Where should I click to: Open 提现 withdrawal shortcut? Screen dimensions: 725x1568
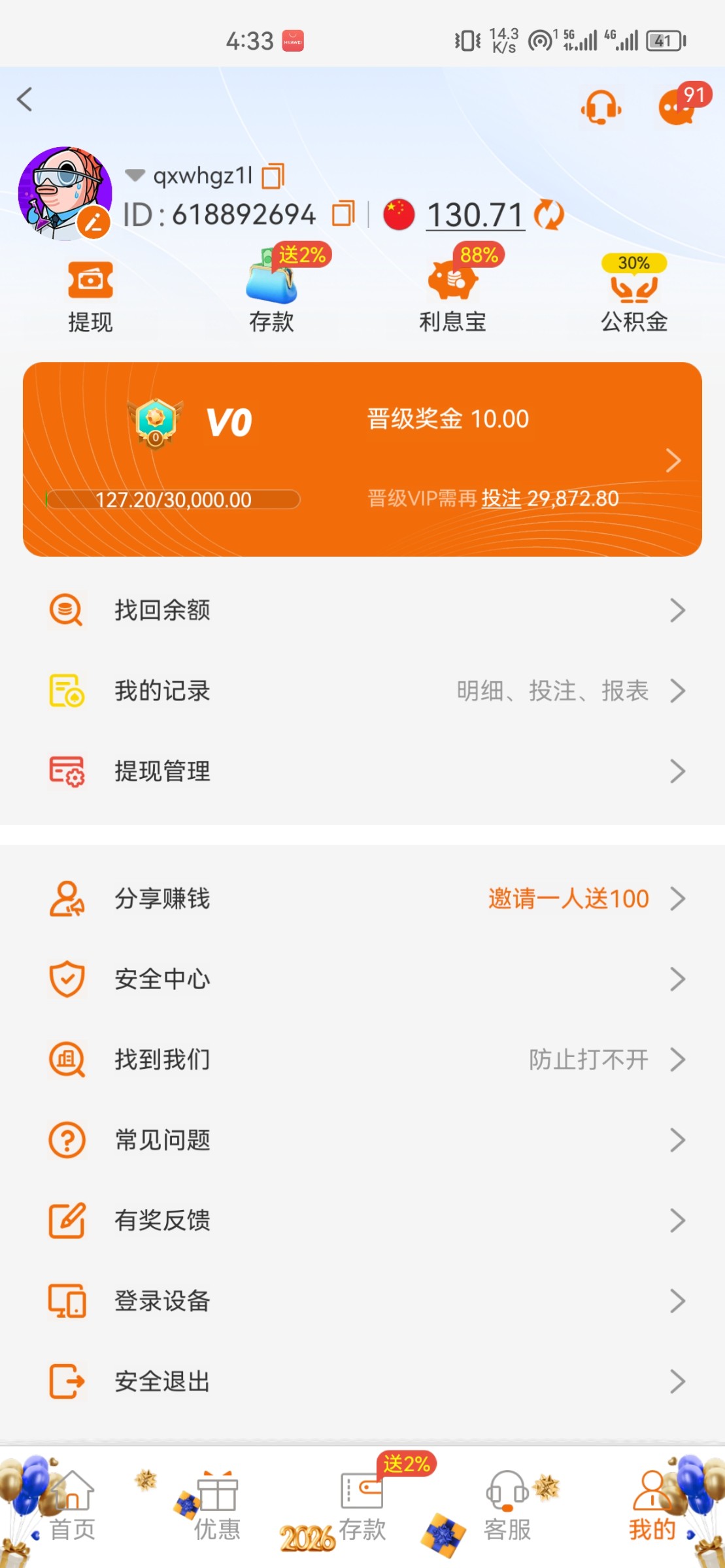(x=90, y=296)
